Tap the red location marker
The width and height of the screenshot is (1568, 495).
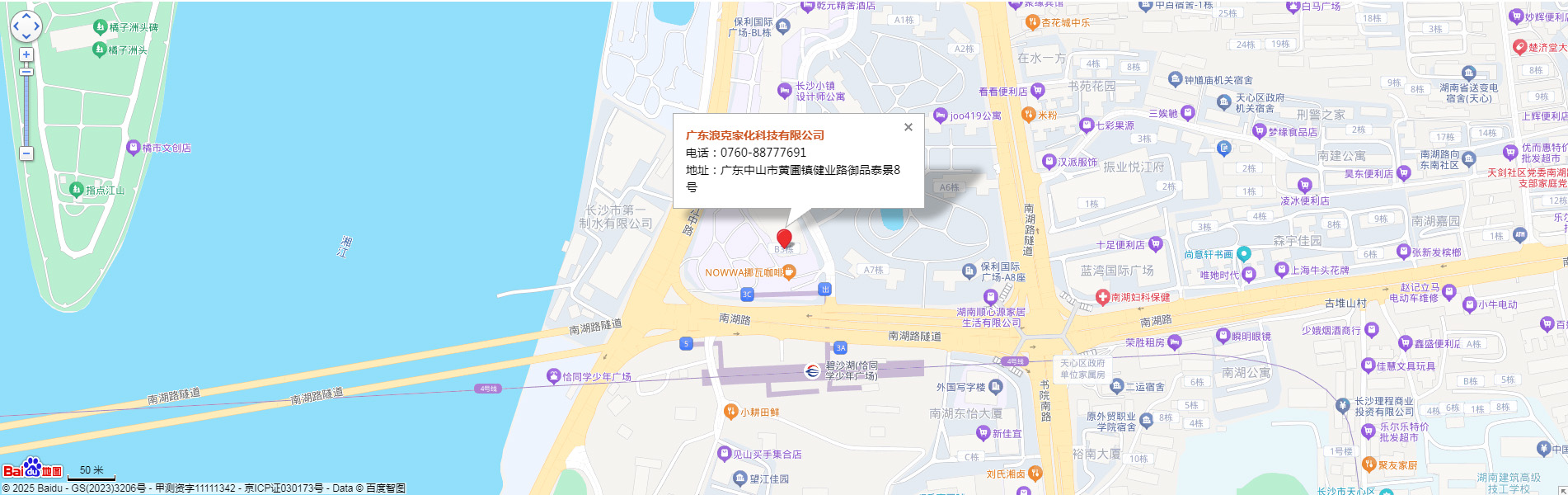[x=784, y=238]
